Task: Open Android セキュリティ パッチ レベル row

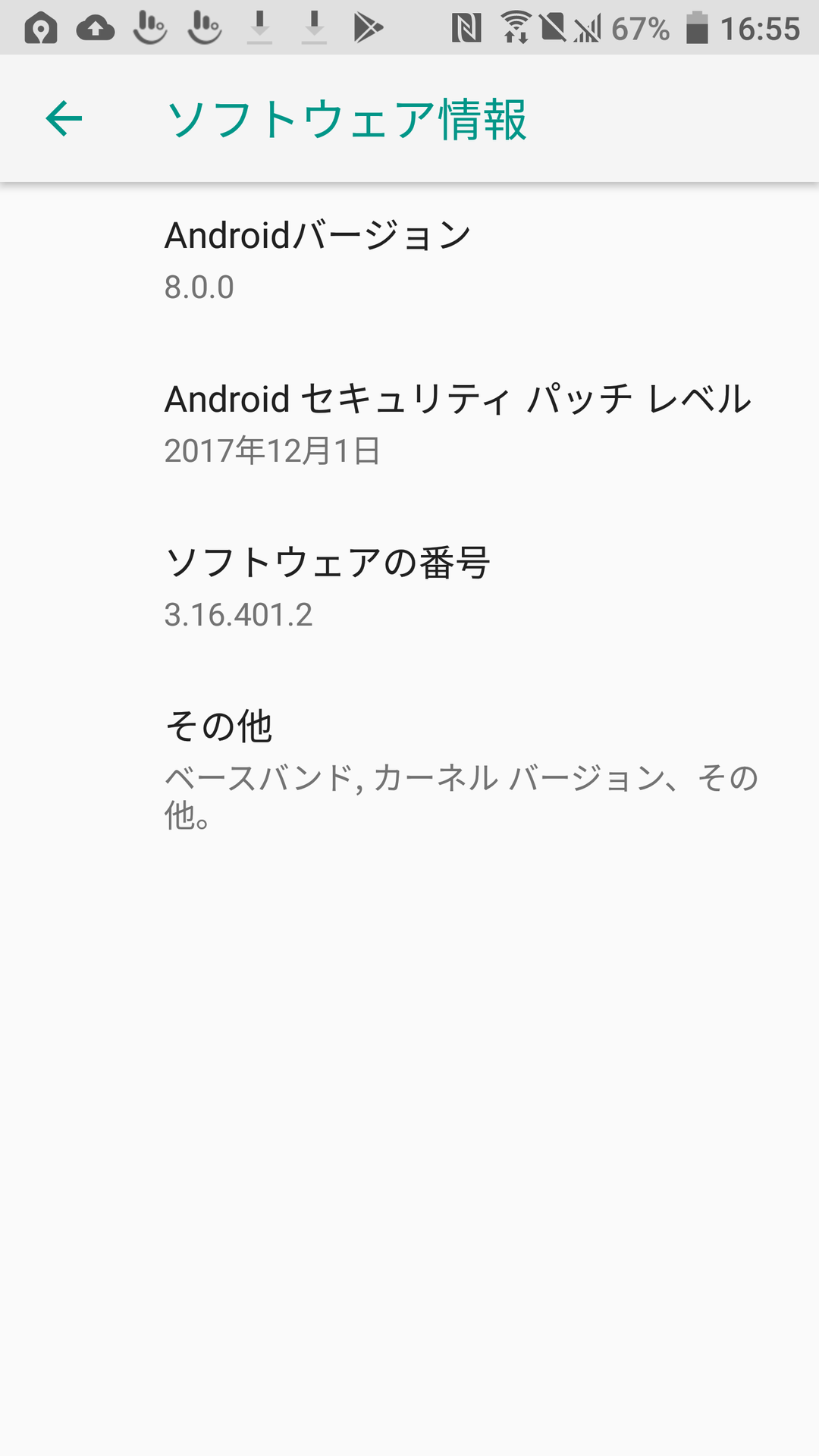Action: tap(409, 424)
